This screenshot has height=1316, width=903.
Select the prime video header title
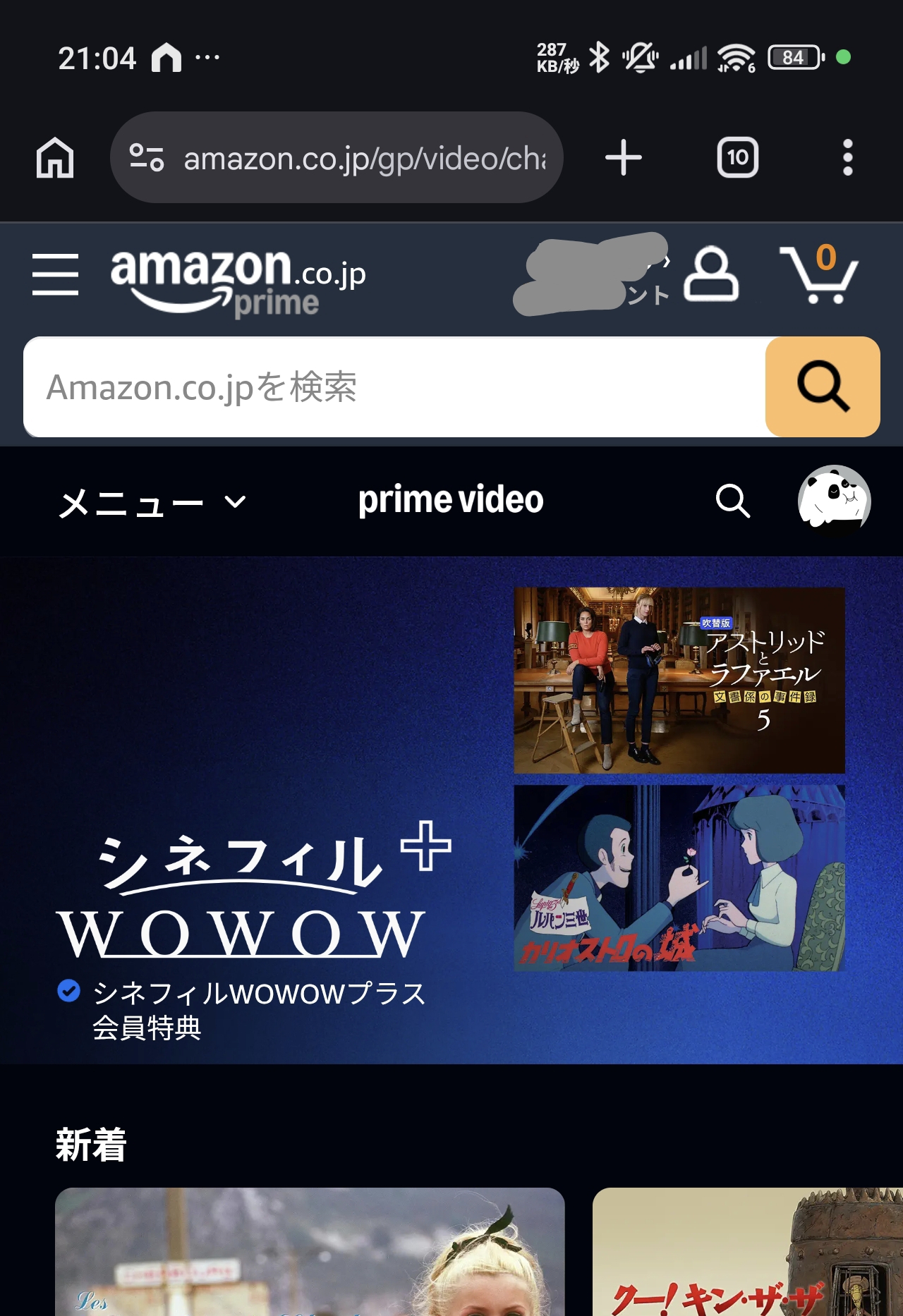(451, 500)
